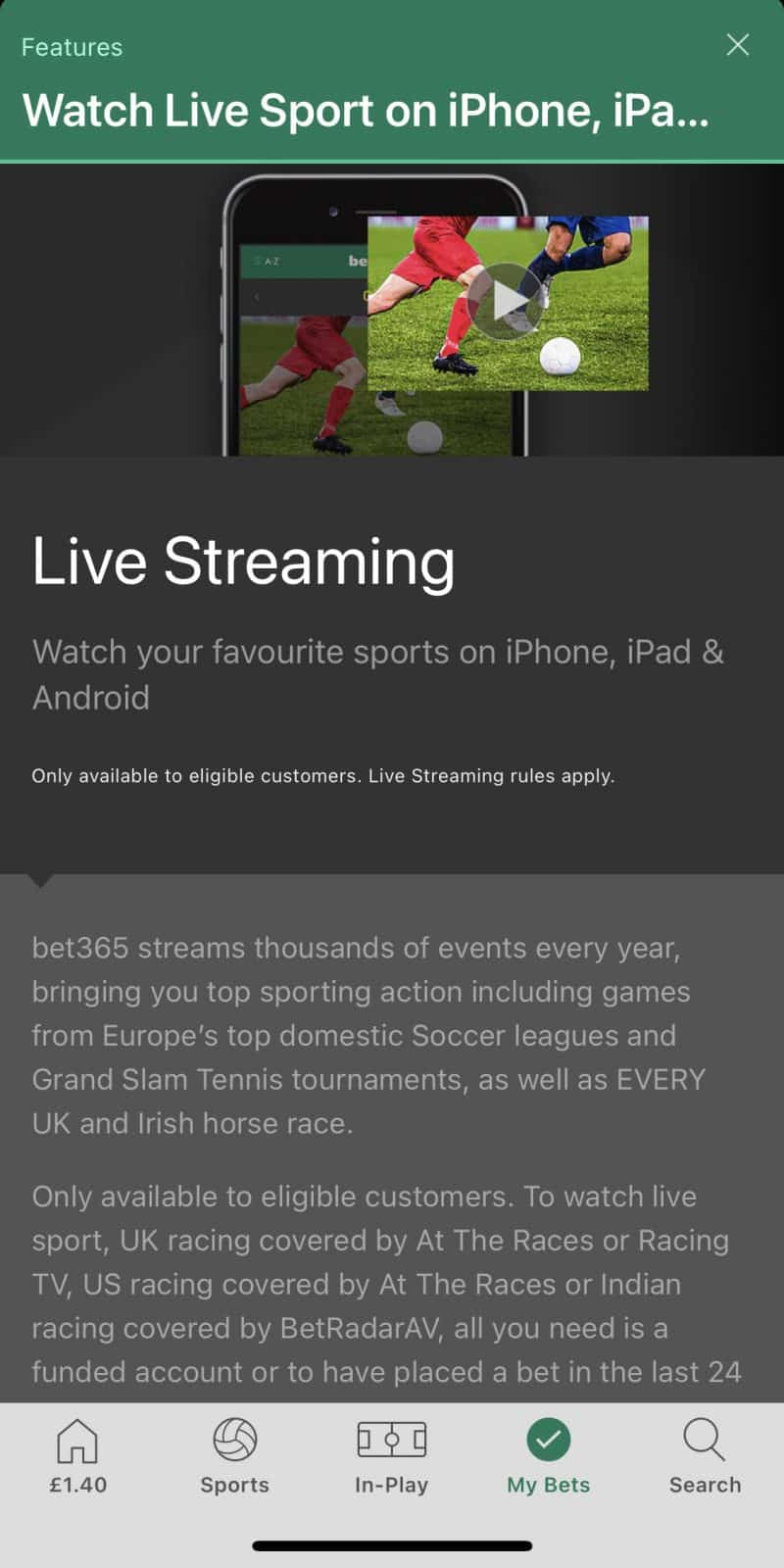The height and width of the screenshot is (1568, 784).
Task: Go to the In-Play tab
Action: pyautogui.click(x=392, y=1455)
